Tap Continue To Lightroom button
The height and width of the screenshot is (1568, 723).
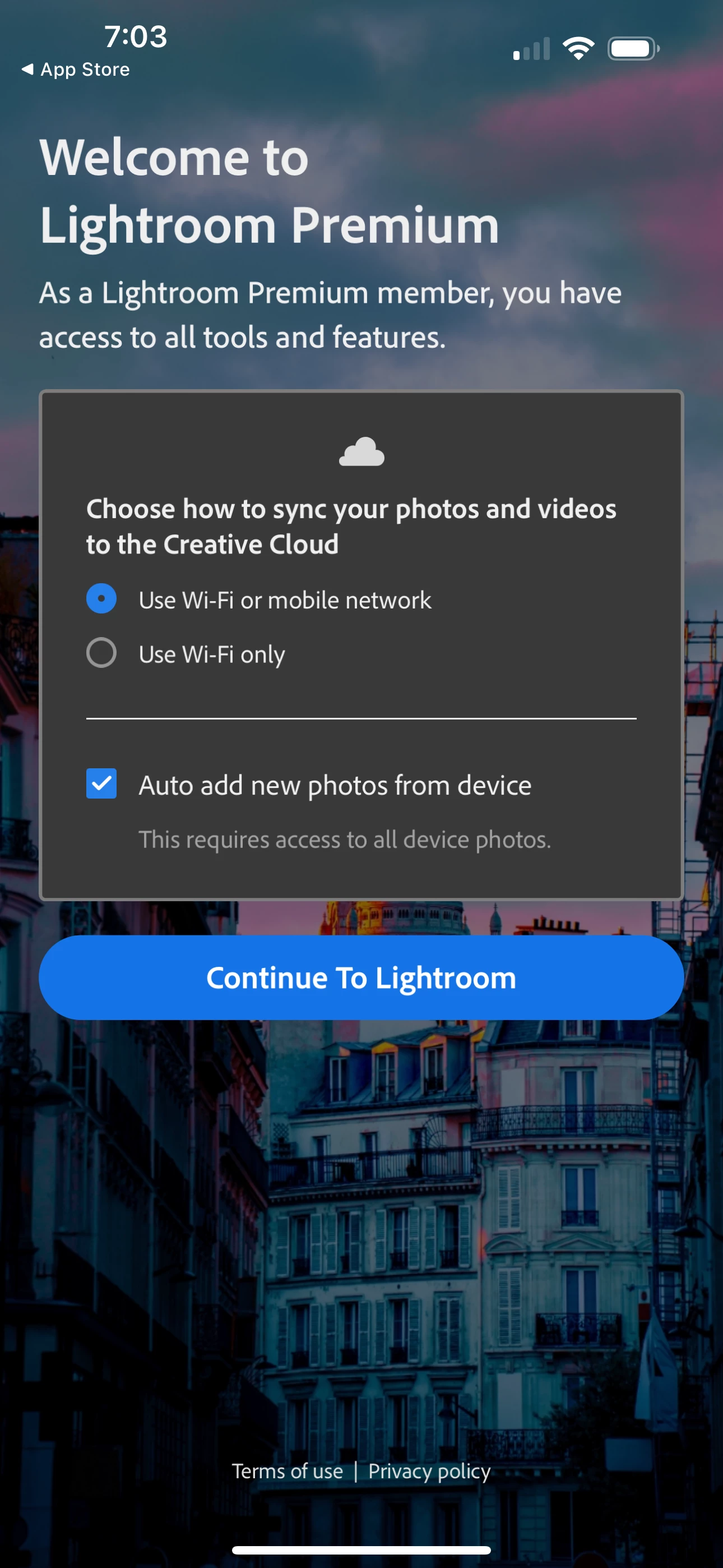pos(361,977)
